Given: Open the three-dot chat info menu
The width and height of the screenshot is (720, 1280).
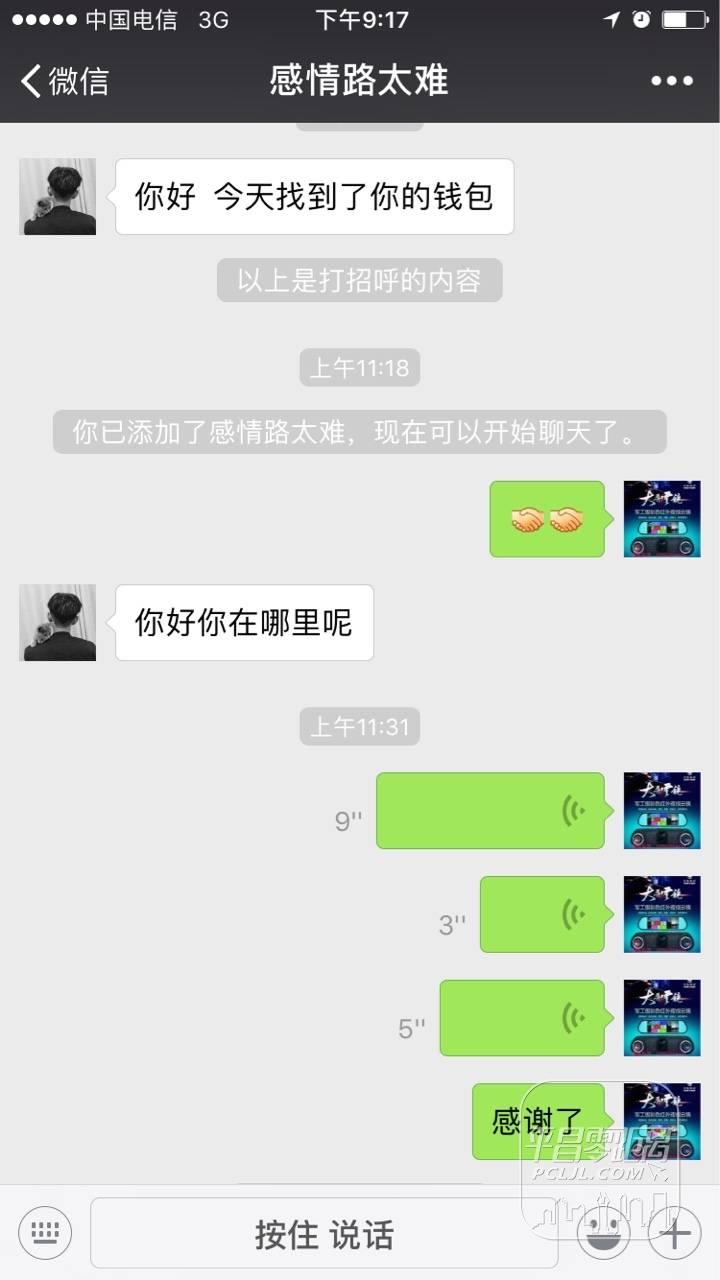Looking at the screenshot, I should 671,81.
